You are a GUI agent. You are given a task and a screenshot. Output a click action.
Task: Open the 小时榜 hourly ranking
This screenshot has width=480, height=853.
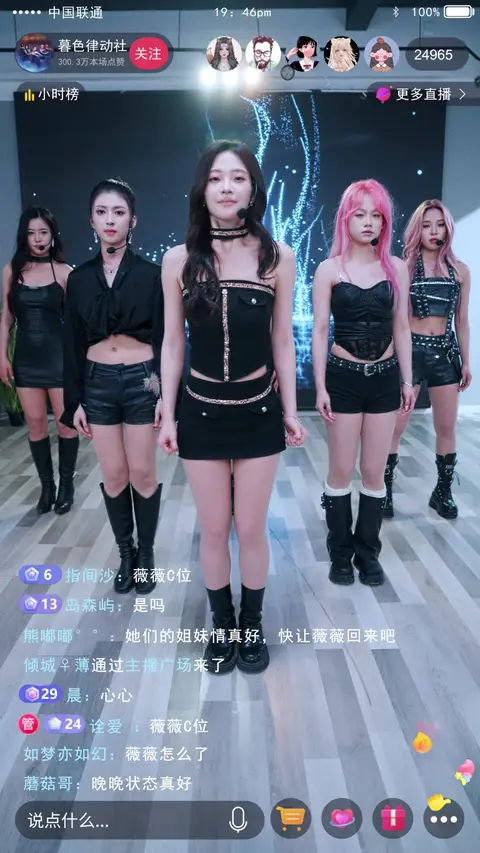(x=51, y=95)
